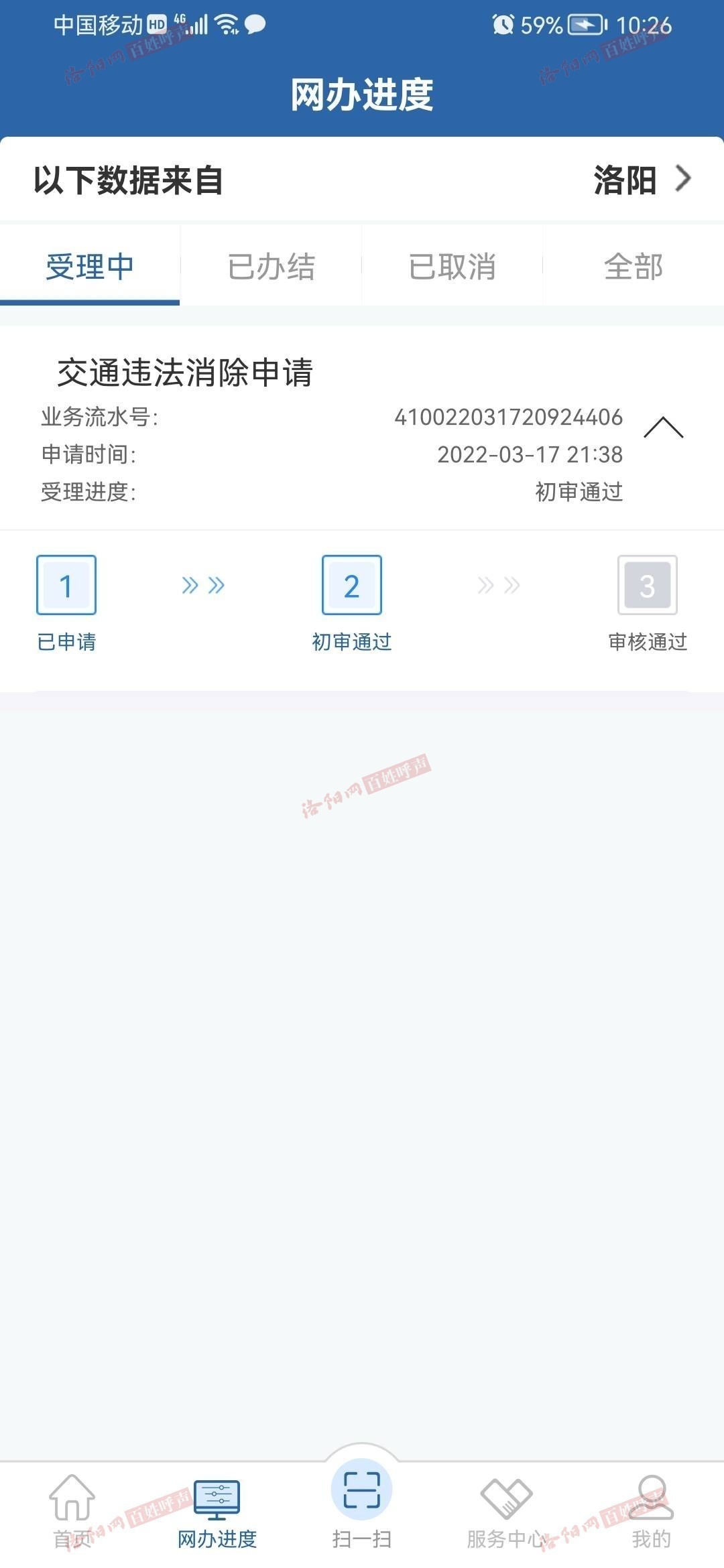Switch to the 受理中 tab

[x=90, y=266]
